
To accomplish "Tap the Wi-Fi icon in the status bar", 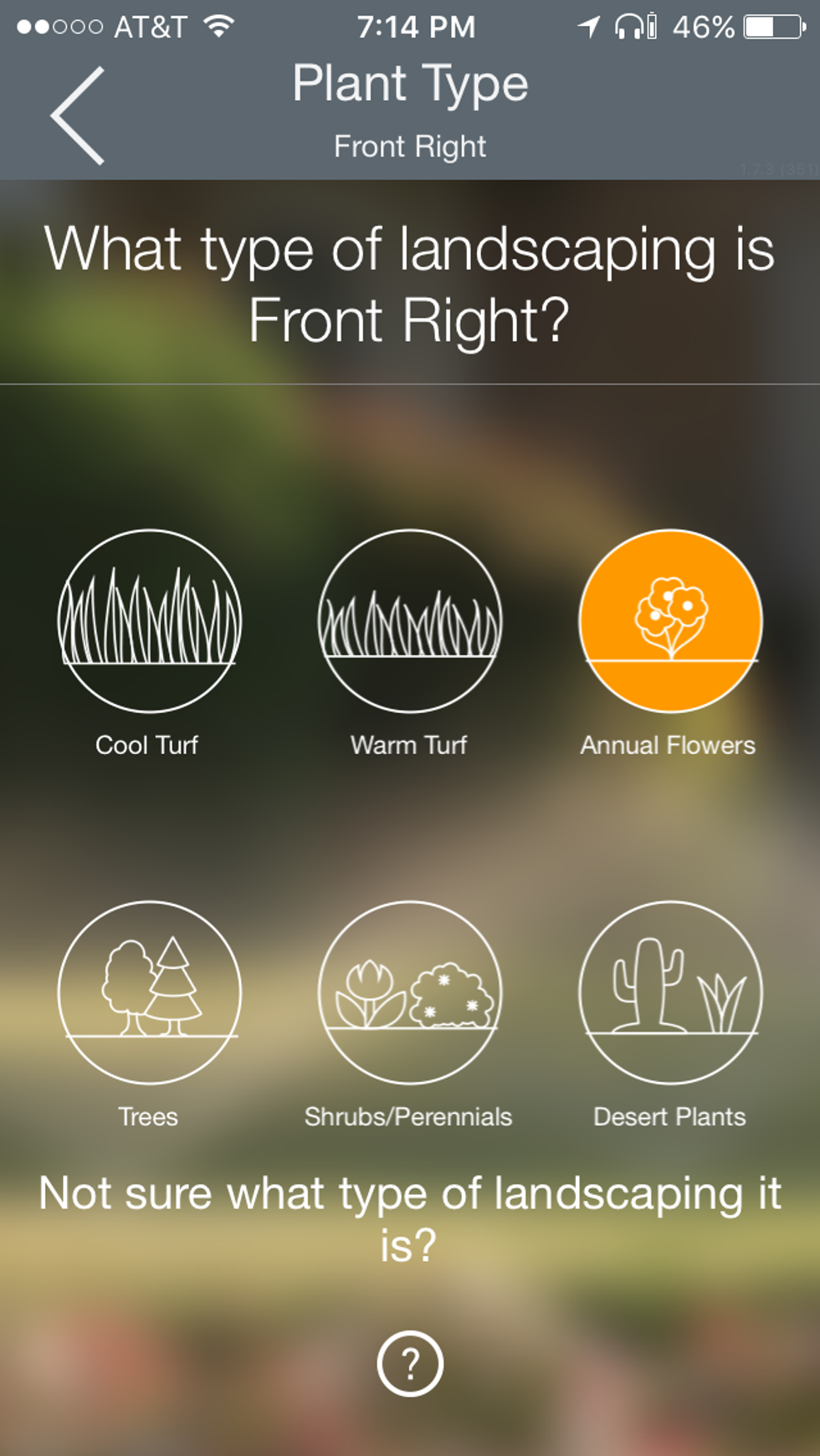I will tap(219, 25).
